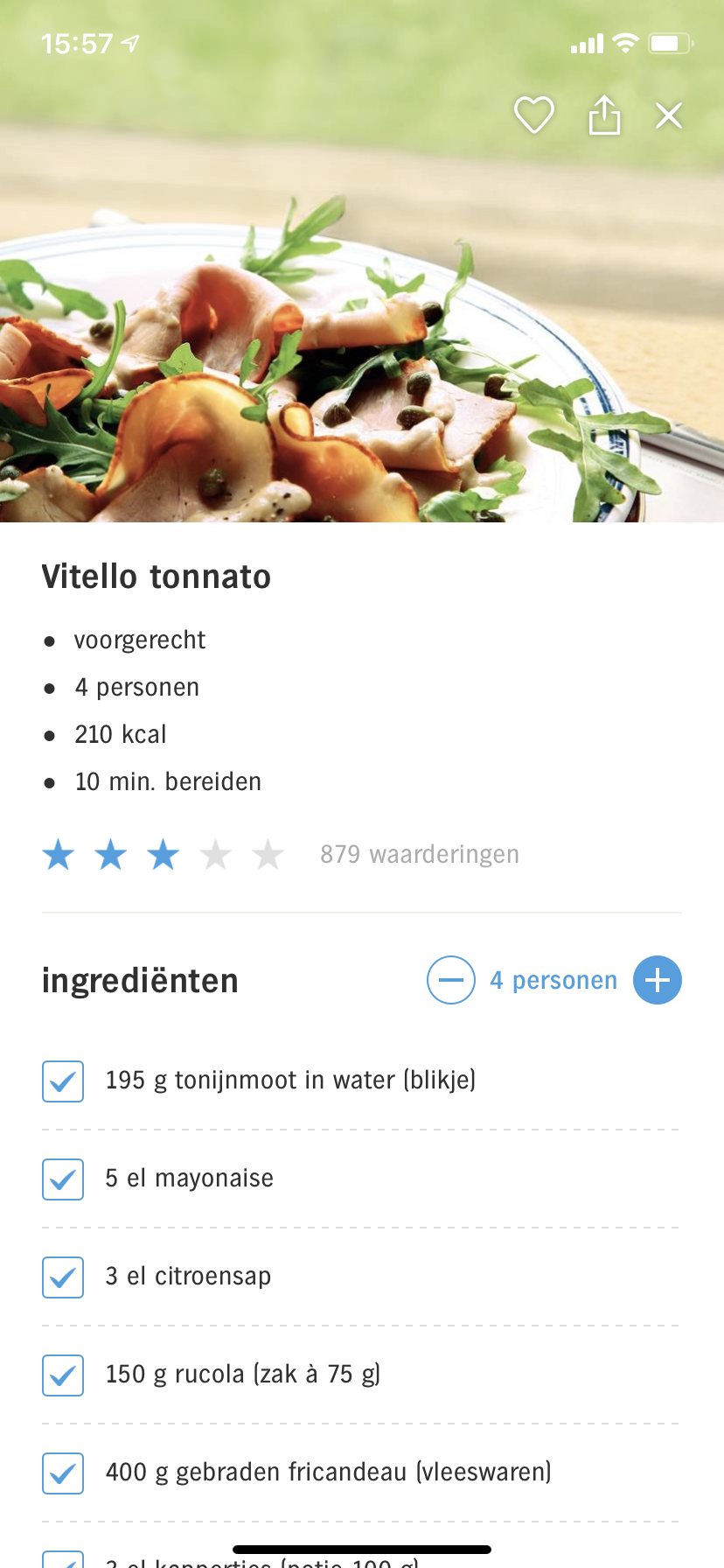The width and height of the screenshot is (724, 1568).
Task: Close the recipe view
Action: 669,115
